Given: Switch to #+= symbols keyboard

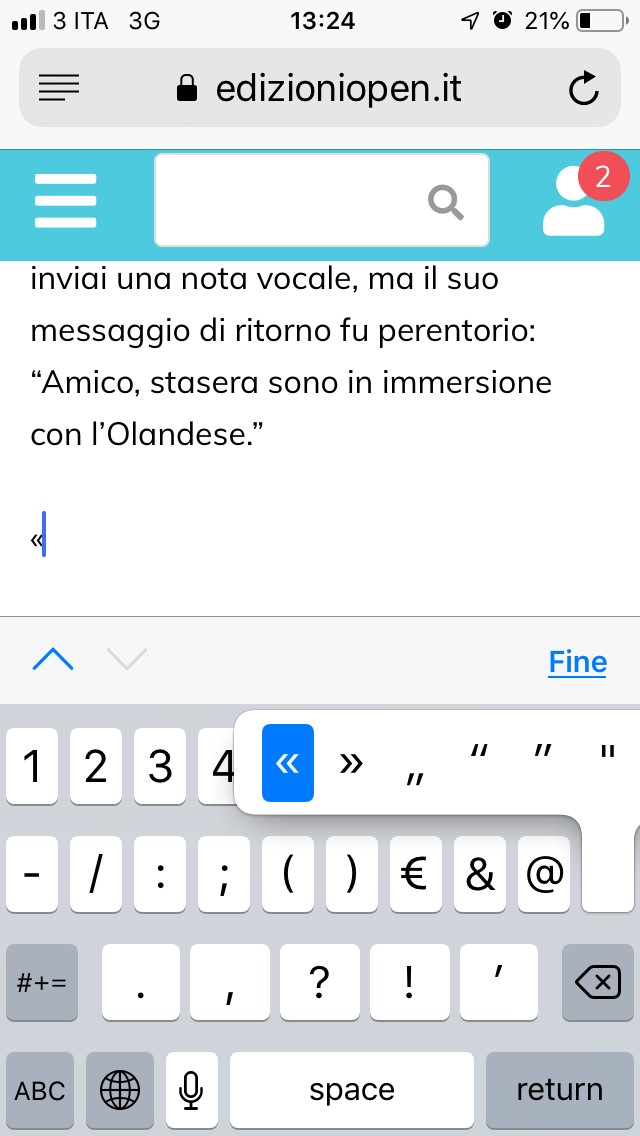Looking at the screenshot, I should pyautogui.click(x=42, y=982).
